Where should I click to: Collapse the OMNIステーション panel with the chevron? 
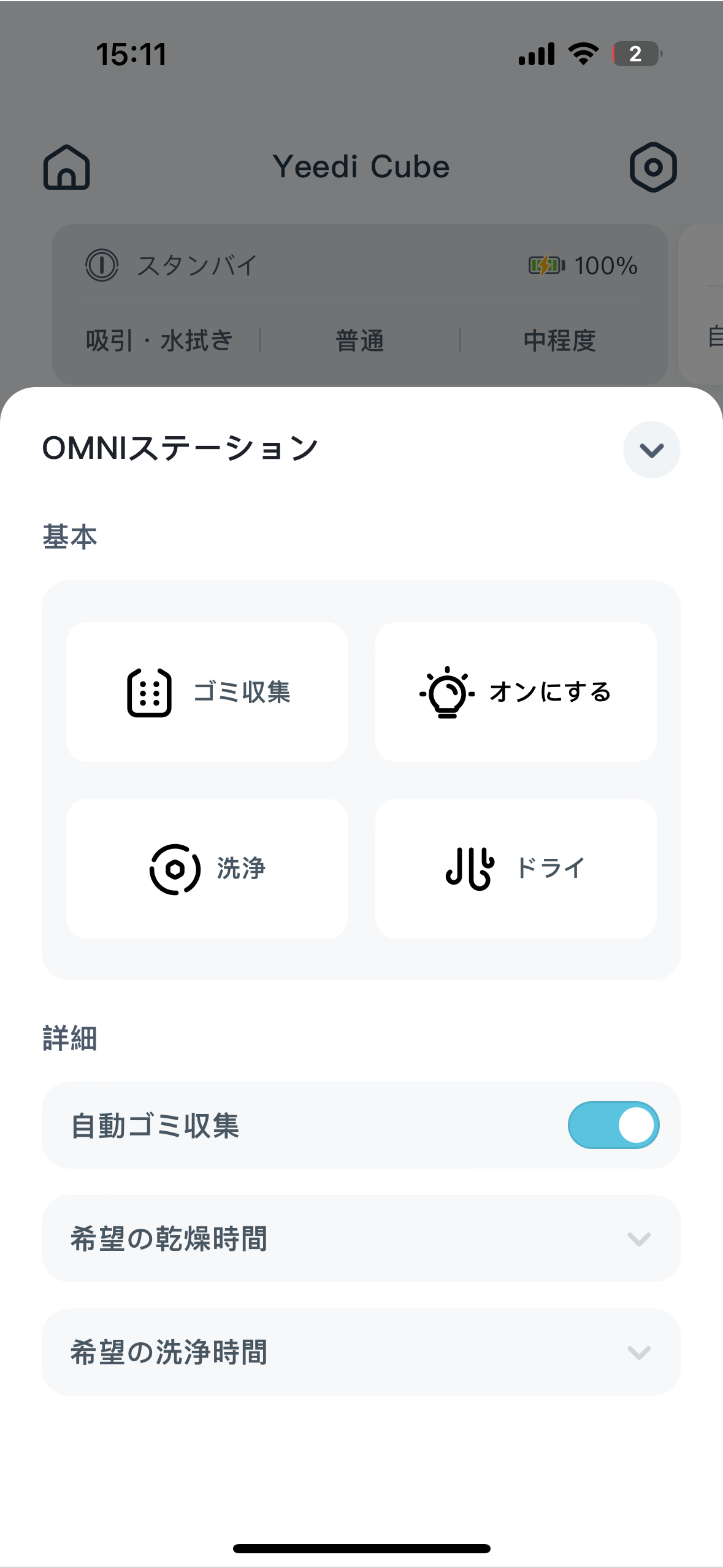click(651, 450)
